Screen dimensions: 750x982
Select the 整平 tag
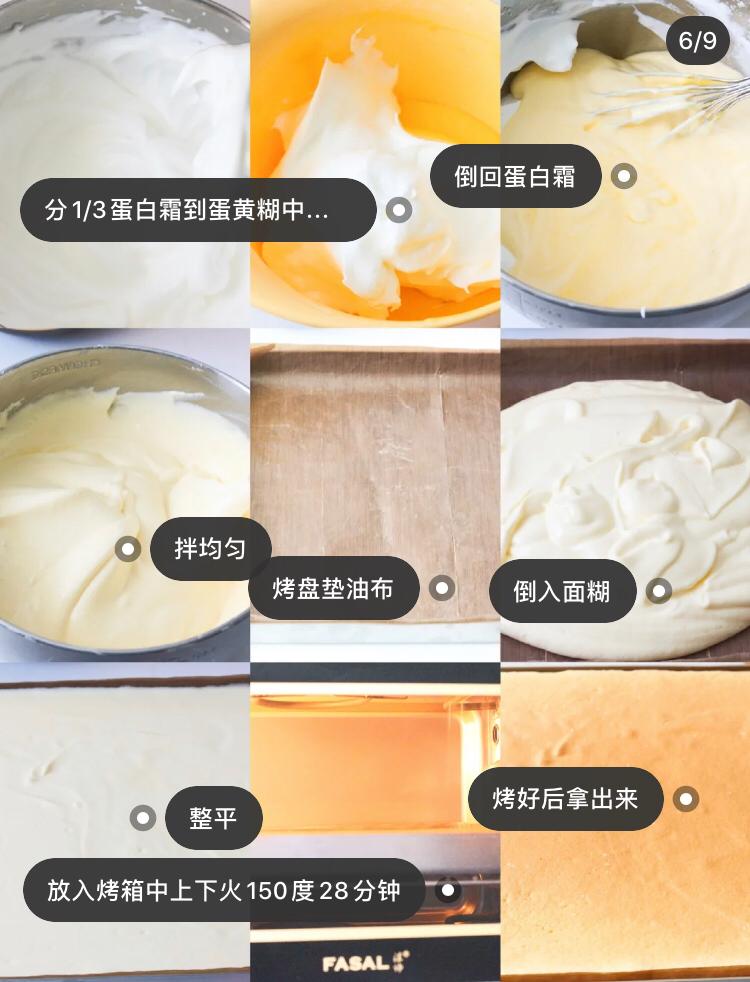[x=213, y=819]
